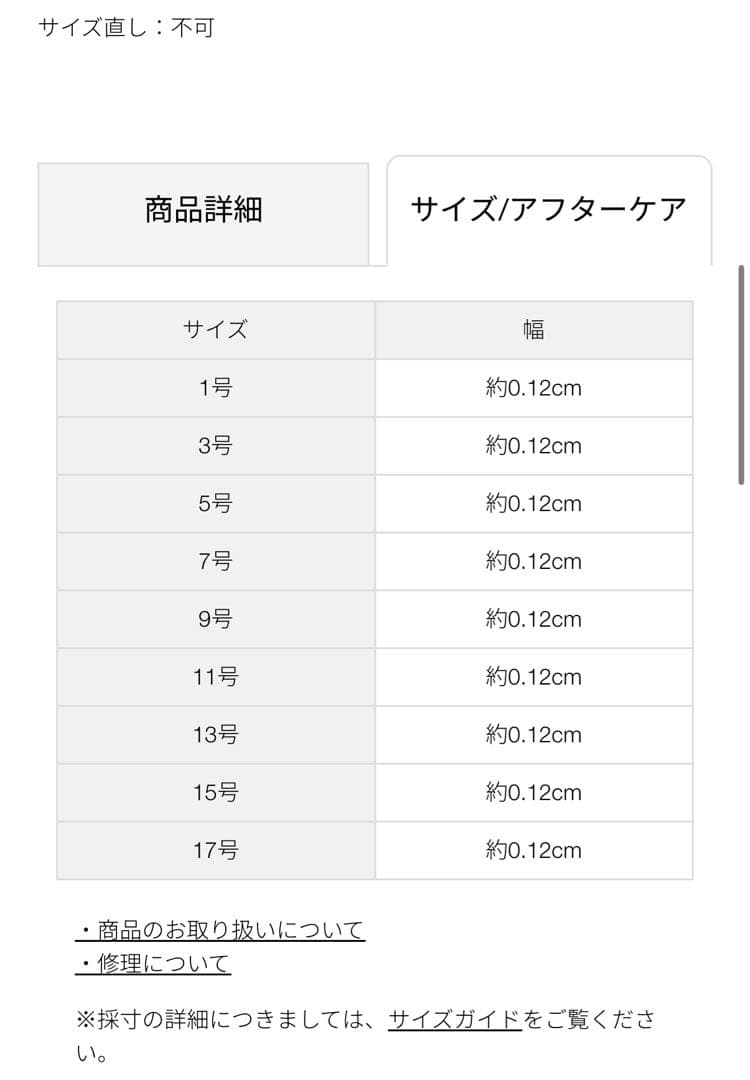This screenshot has height=1080, width=750.
Task: Click the 幅 column header
Action: [533, 330]
